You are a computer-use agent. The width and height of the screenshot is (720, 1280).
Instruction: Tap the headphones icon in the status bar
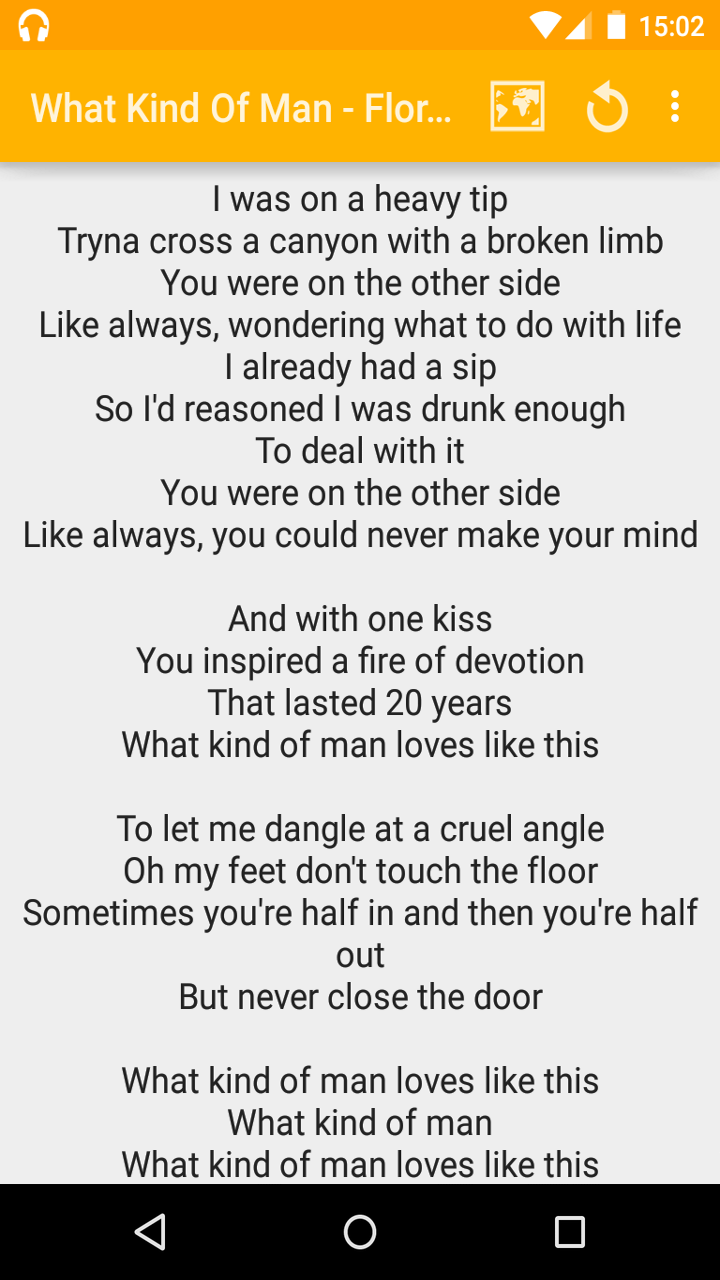pos(34,24)
